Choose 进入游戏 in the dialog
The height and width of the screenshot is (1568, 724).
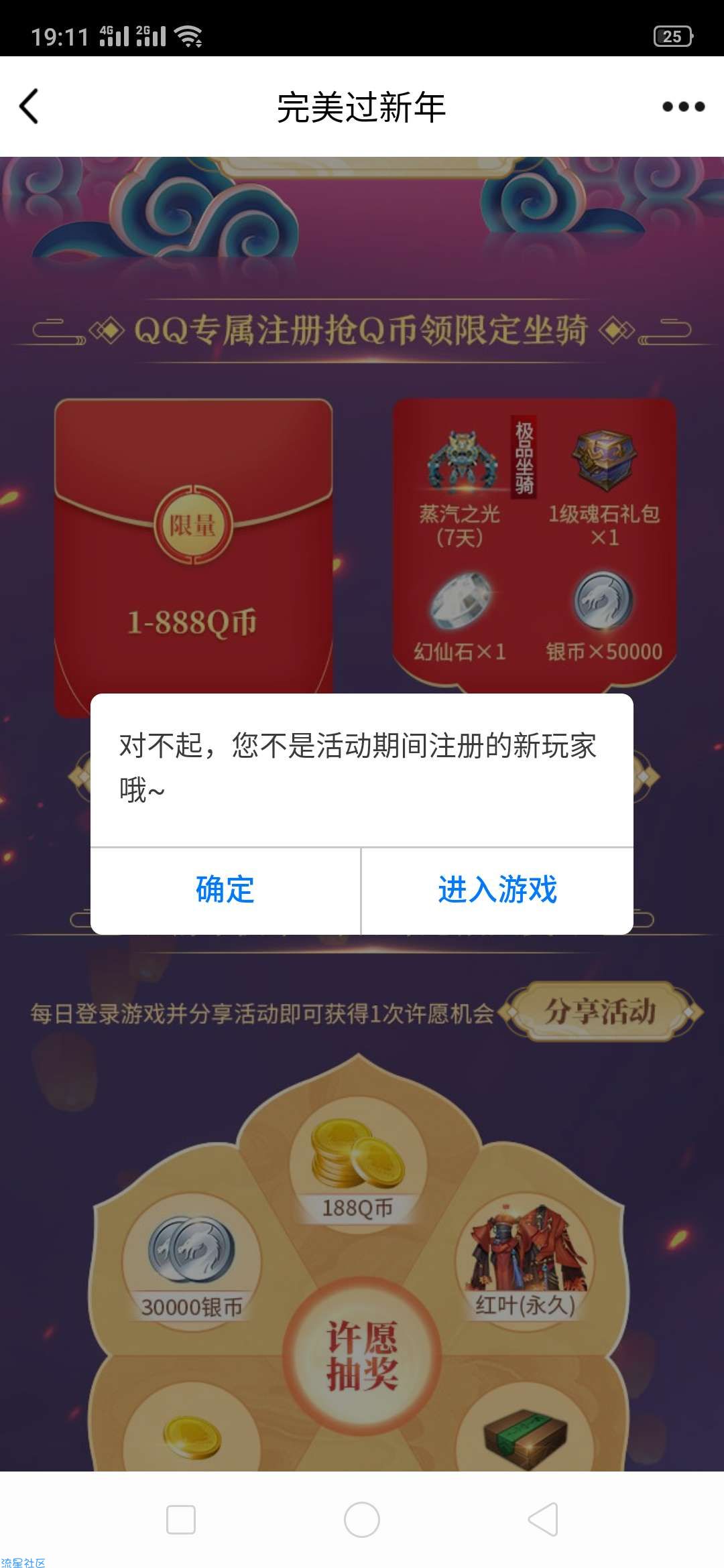[497, 890]
